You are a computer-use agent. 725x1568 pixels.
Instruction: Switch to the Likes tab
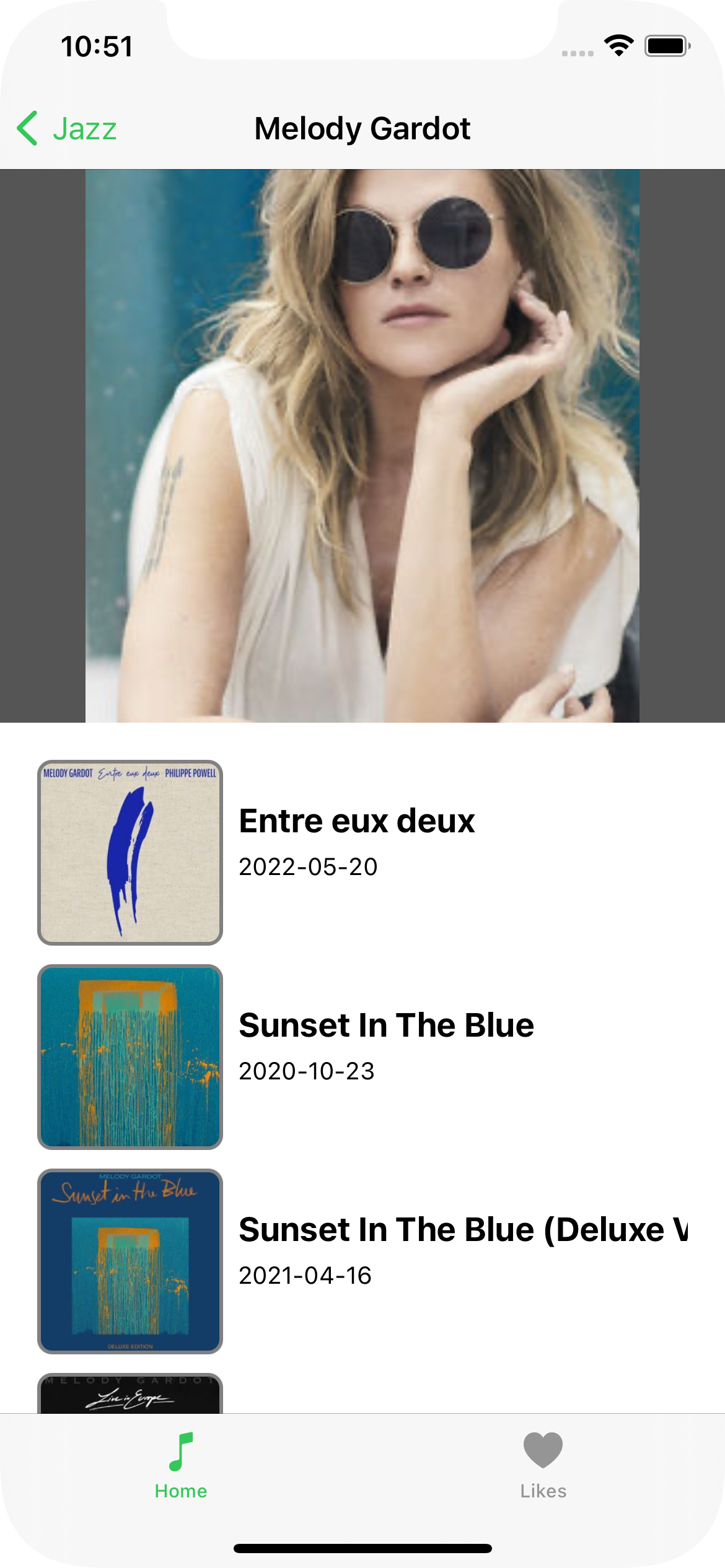pos(543,1465)
